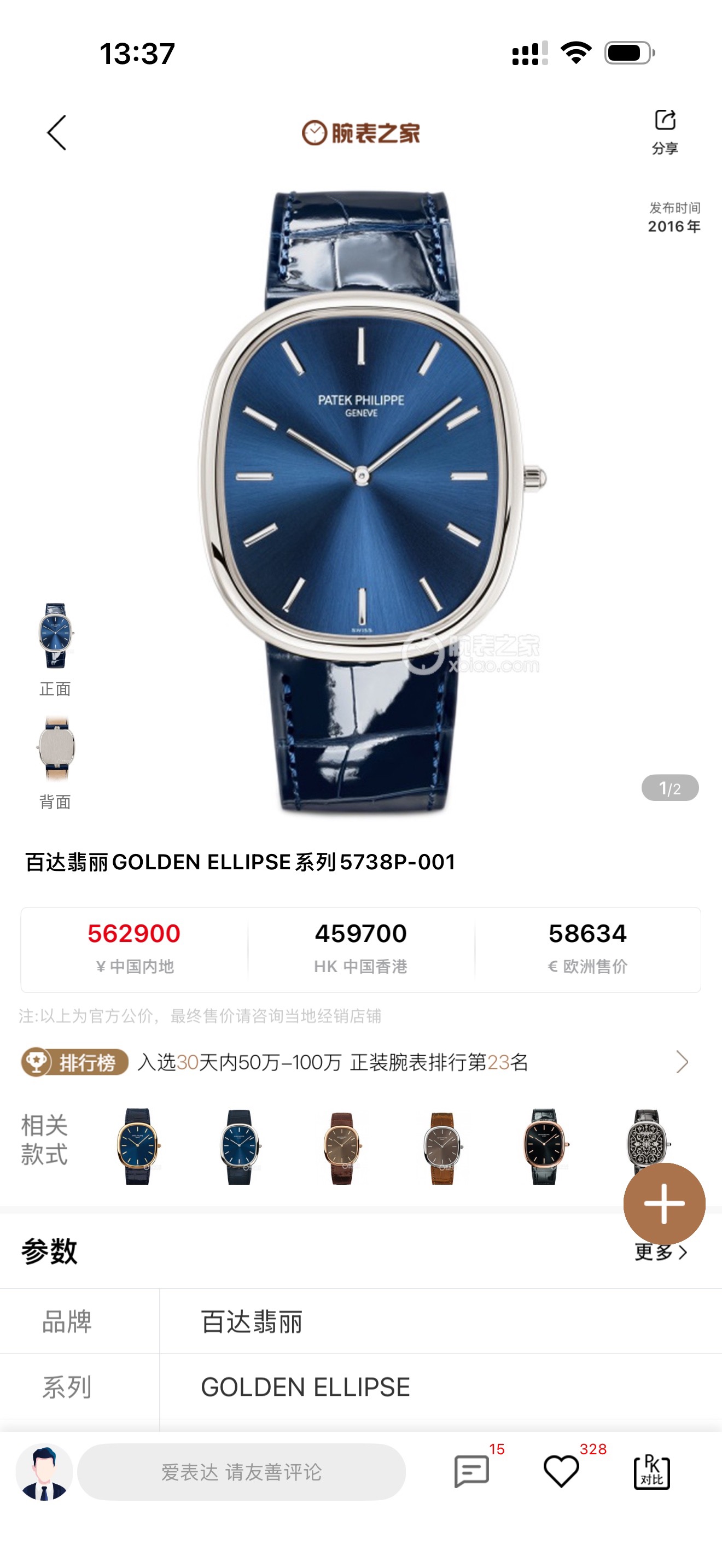Tap the 请友善评论 comment input field
Screen dimensions: 722x1568
click(241, 1472)
